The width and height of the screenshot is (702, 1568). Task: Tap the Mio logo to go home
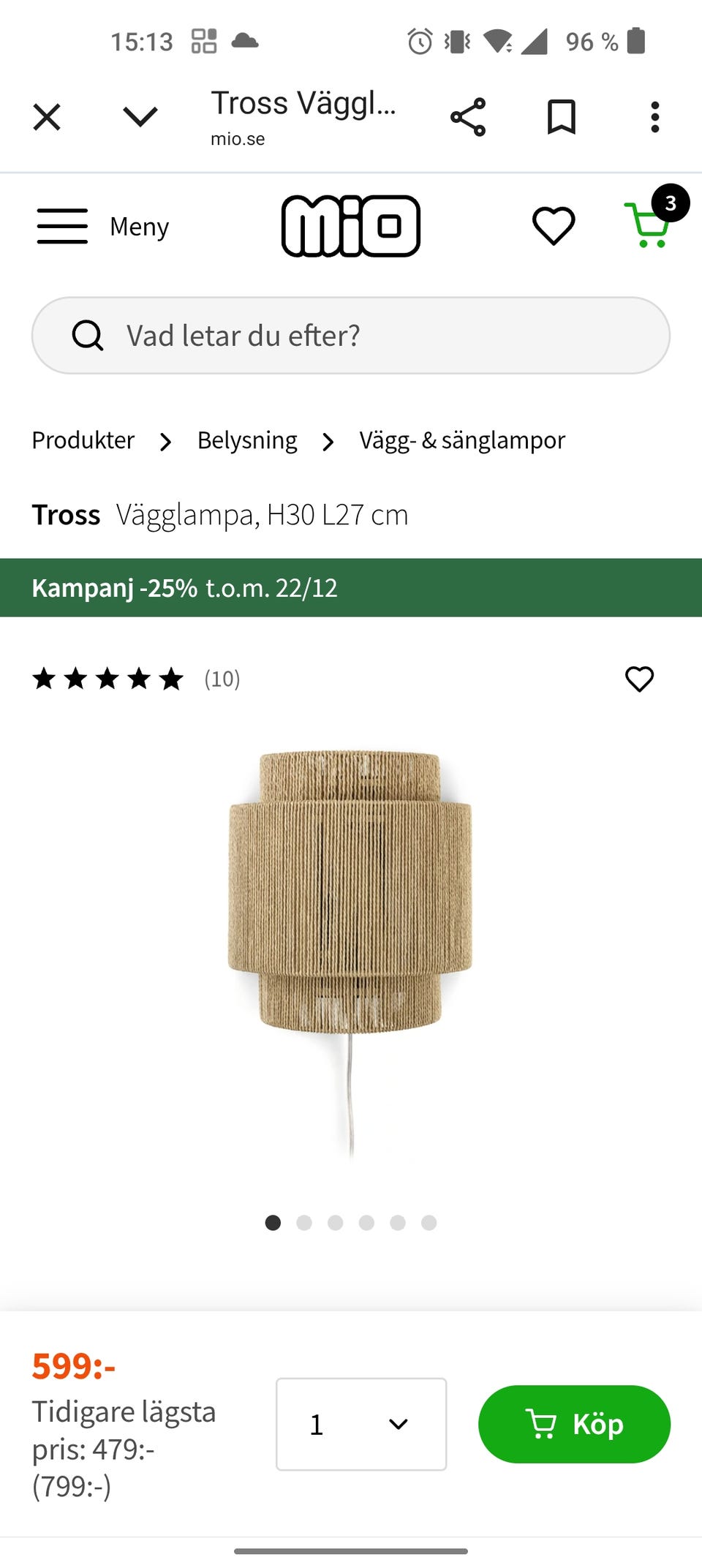tap(351, 227)
